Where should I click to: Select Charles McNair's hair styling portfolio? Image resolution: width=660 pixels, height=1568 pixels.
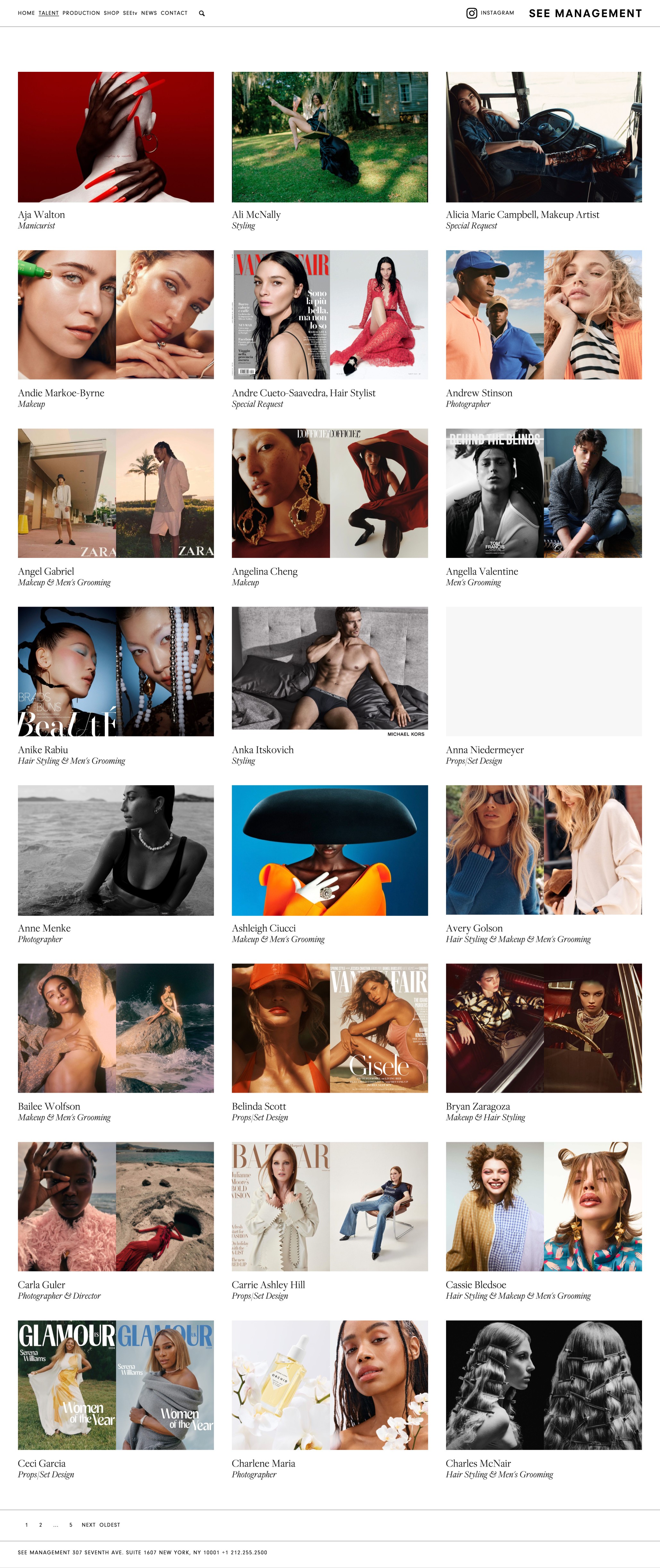543,1385
